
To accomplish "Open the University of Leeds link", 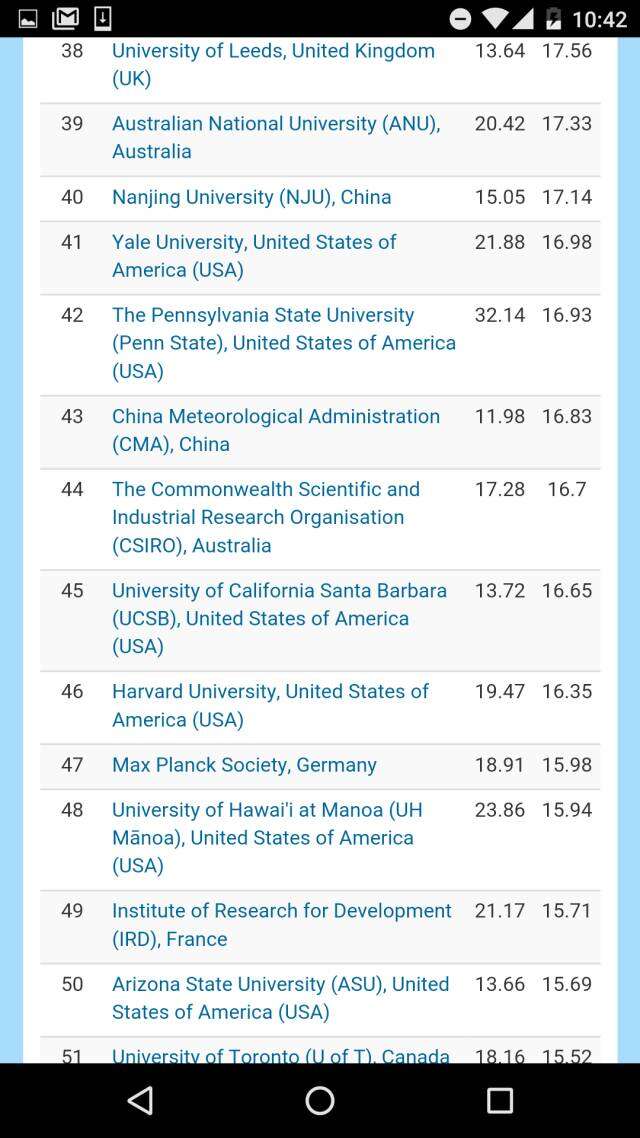I will 273,51.
